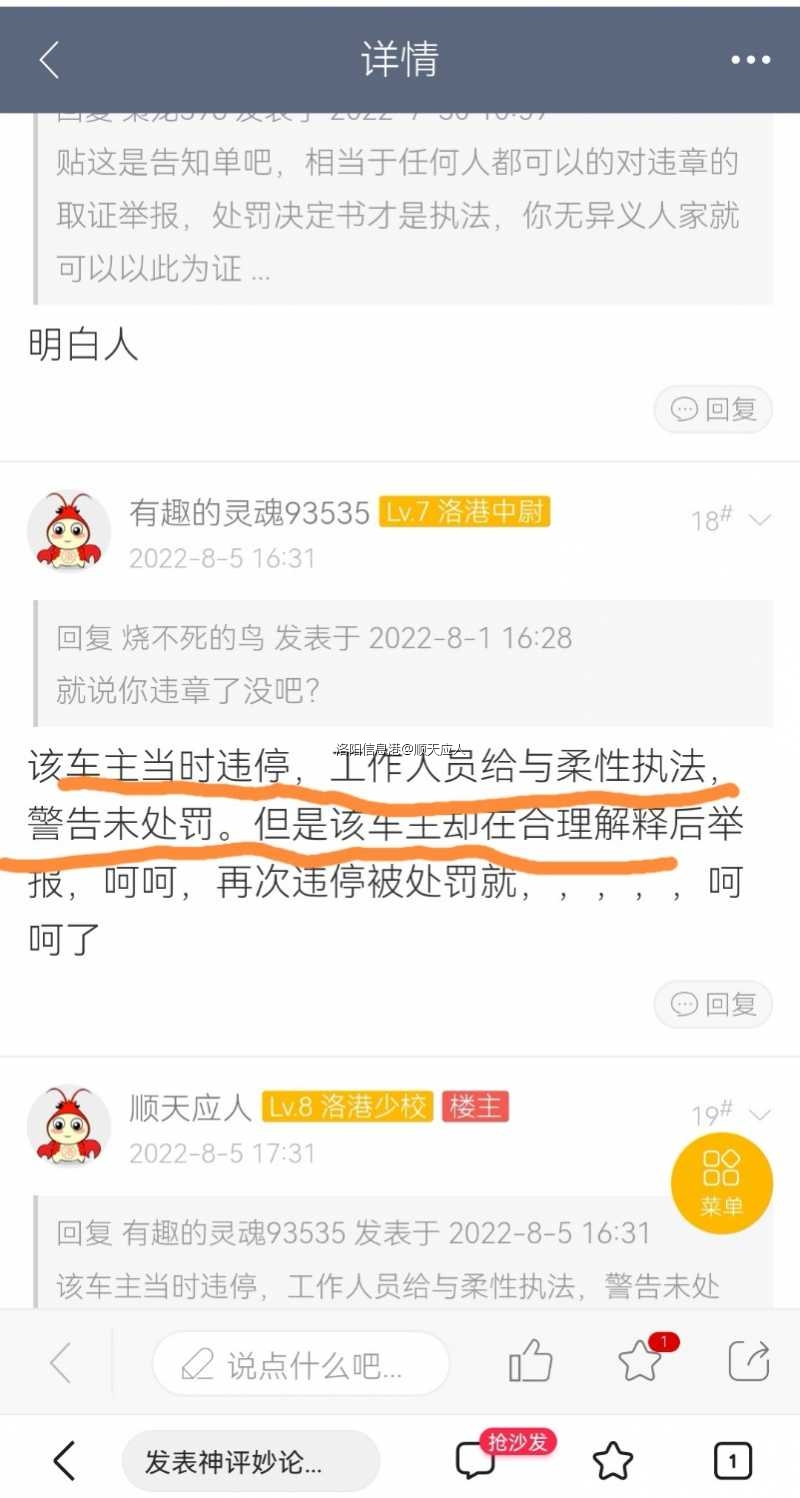This screenshot has width=800, height=1498.
Task: Open the share icon in the bottom bar
Action: pos(749,1361)
